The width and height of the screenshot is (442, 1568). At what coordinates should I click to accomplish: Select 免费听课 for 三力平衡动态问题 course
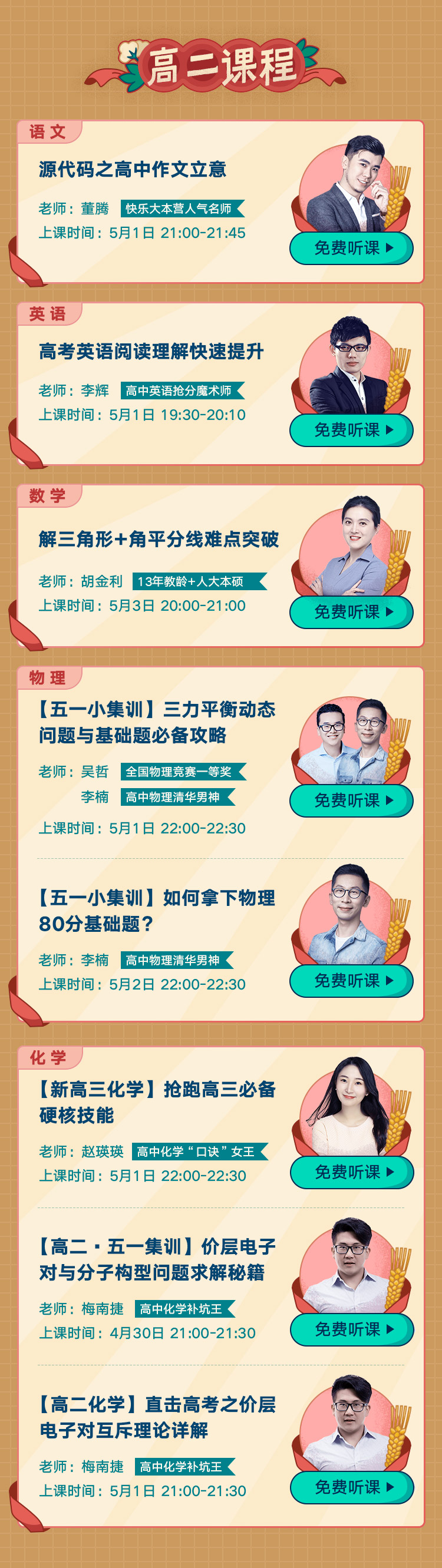coord(351,800)
